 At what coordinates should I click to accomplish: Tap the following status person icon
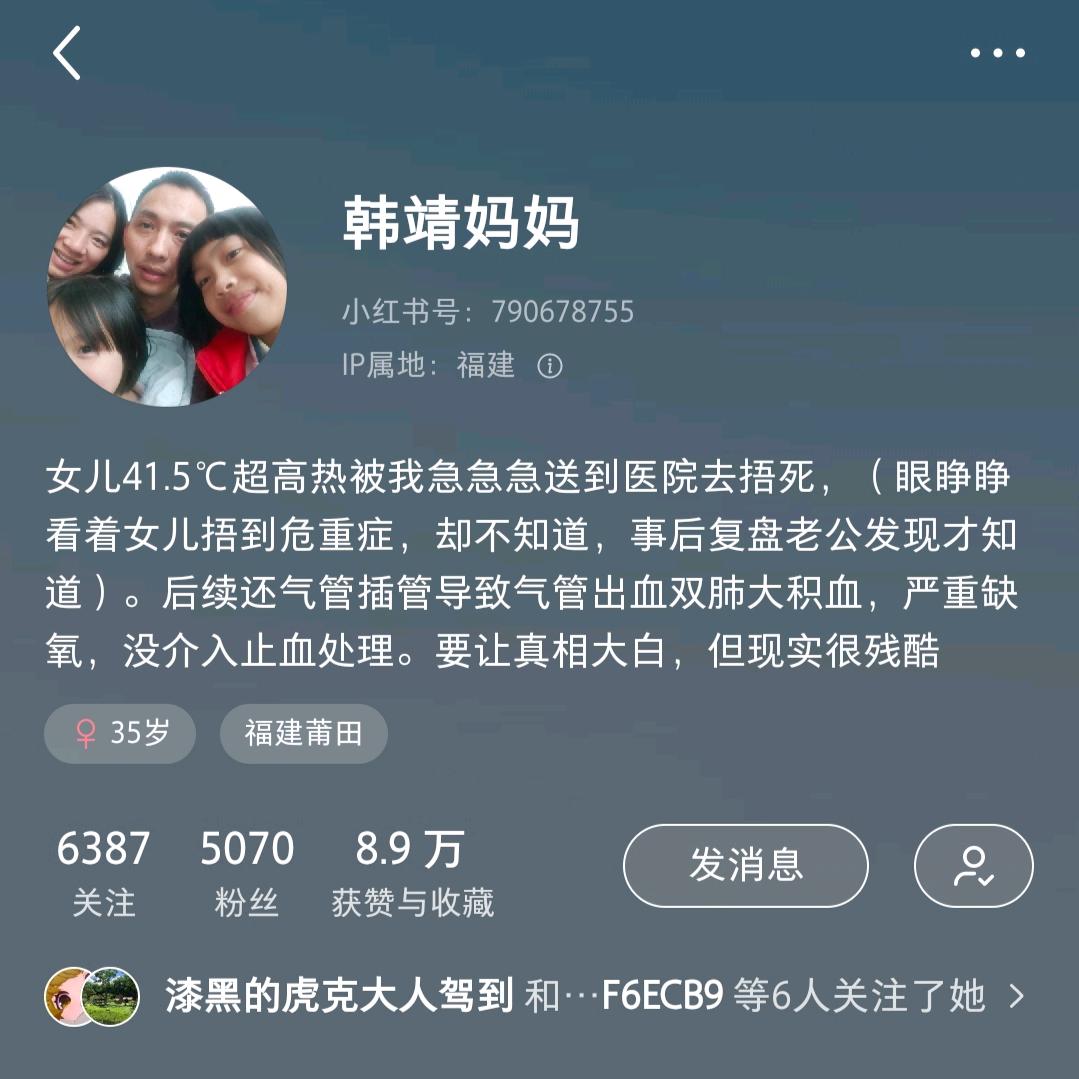coord(973,865)
